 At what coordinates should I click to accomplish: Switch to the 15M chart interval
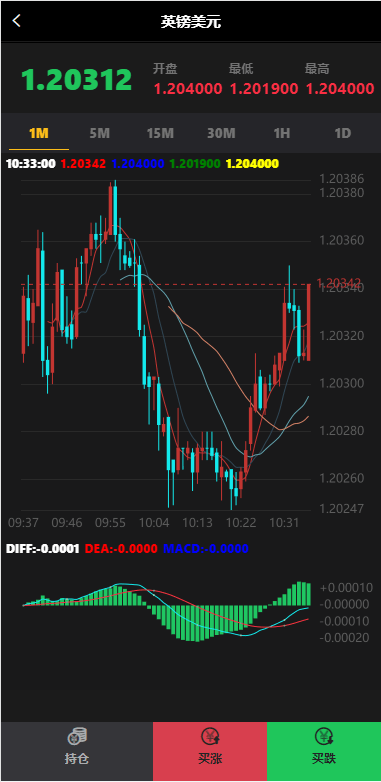click(x=160, y=133)
